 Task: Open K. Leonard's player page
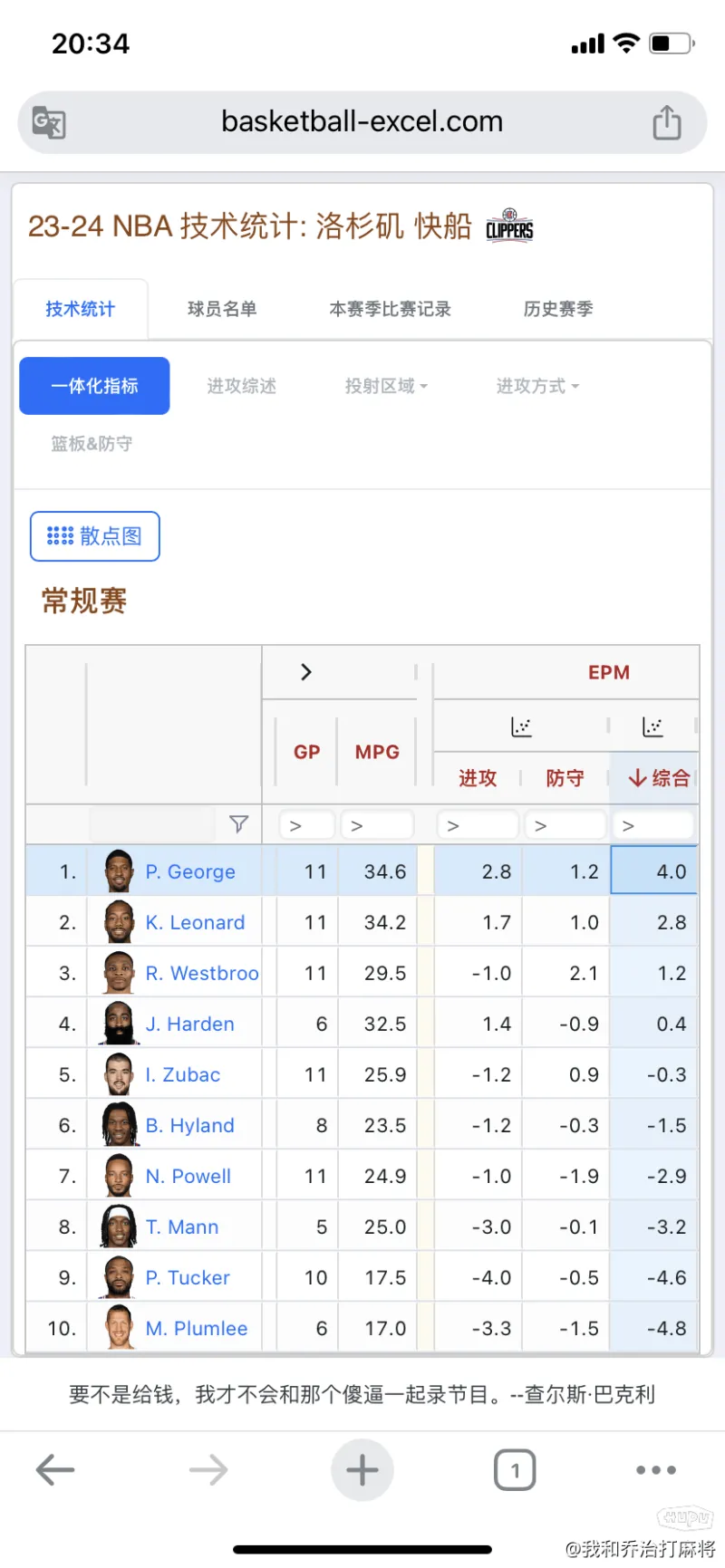[x=195, y=922]
